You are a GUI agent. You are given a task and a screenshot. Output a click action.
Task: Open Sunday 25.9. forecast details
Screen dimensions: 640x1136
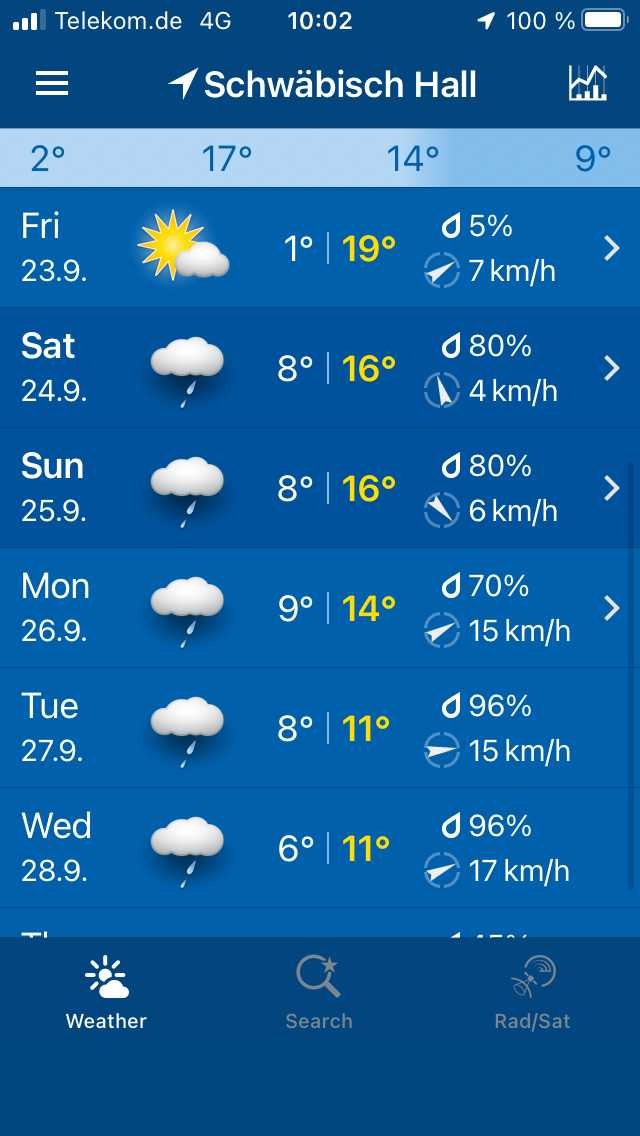[320, 488]
